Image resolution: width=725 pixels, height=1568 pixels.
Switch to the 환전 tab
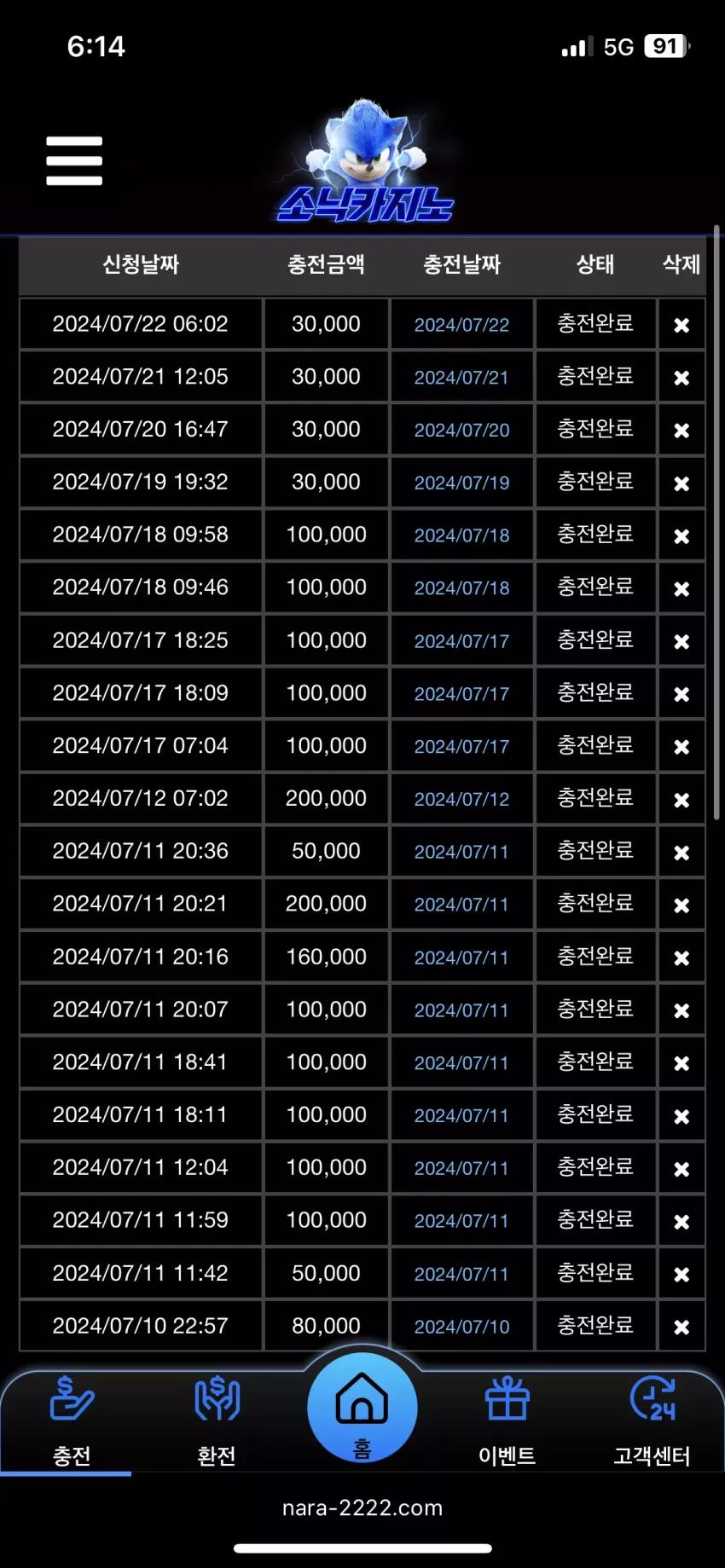[217, 1421]
